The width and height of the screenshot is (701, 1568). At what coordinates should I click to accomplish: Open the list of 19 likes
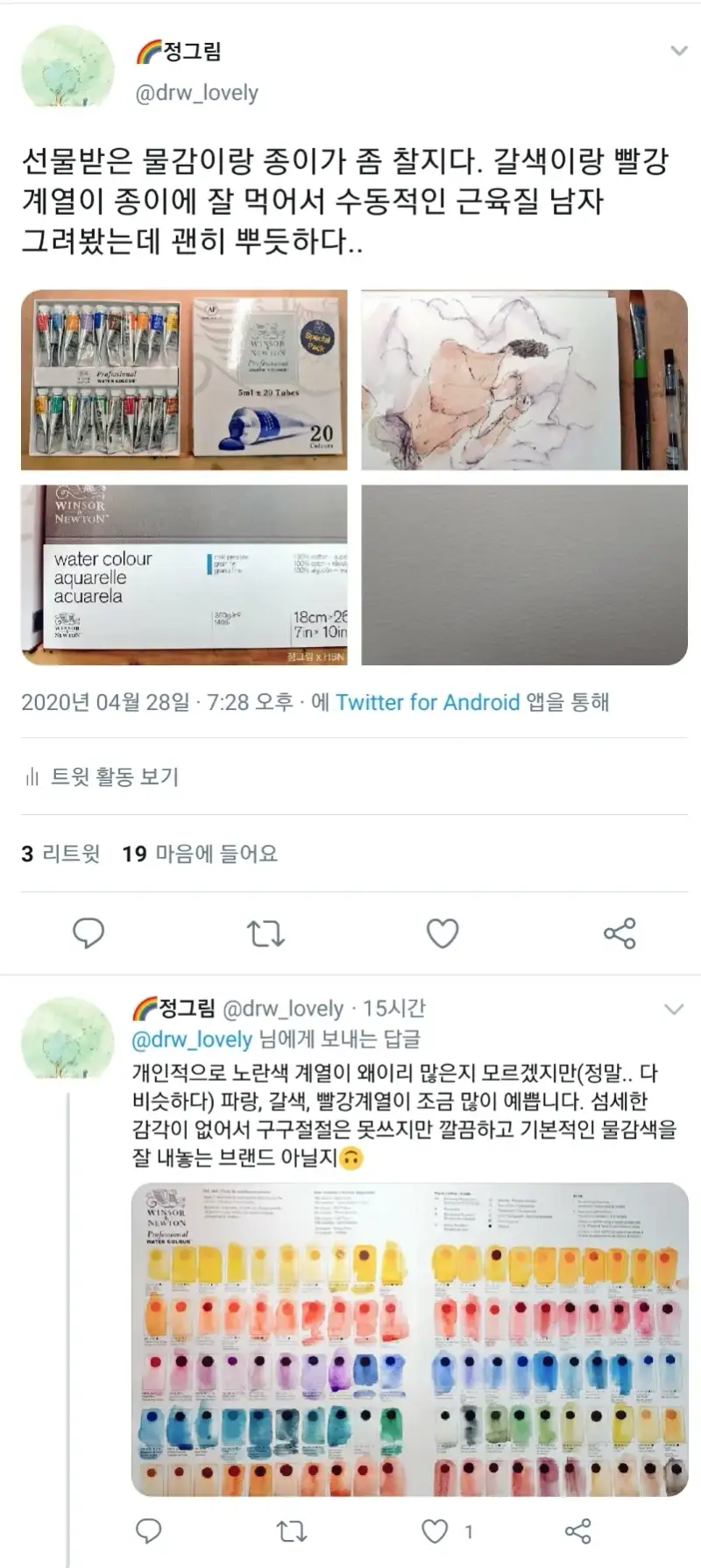(x=200, y=854)
